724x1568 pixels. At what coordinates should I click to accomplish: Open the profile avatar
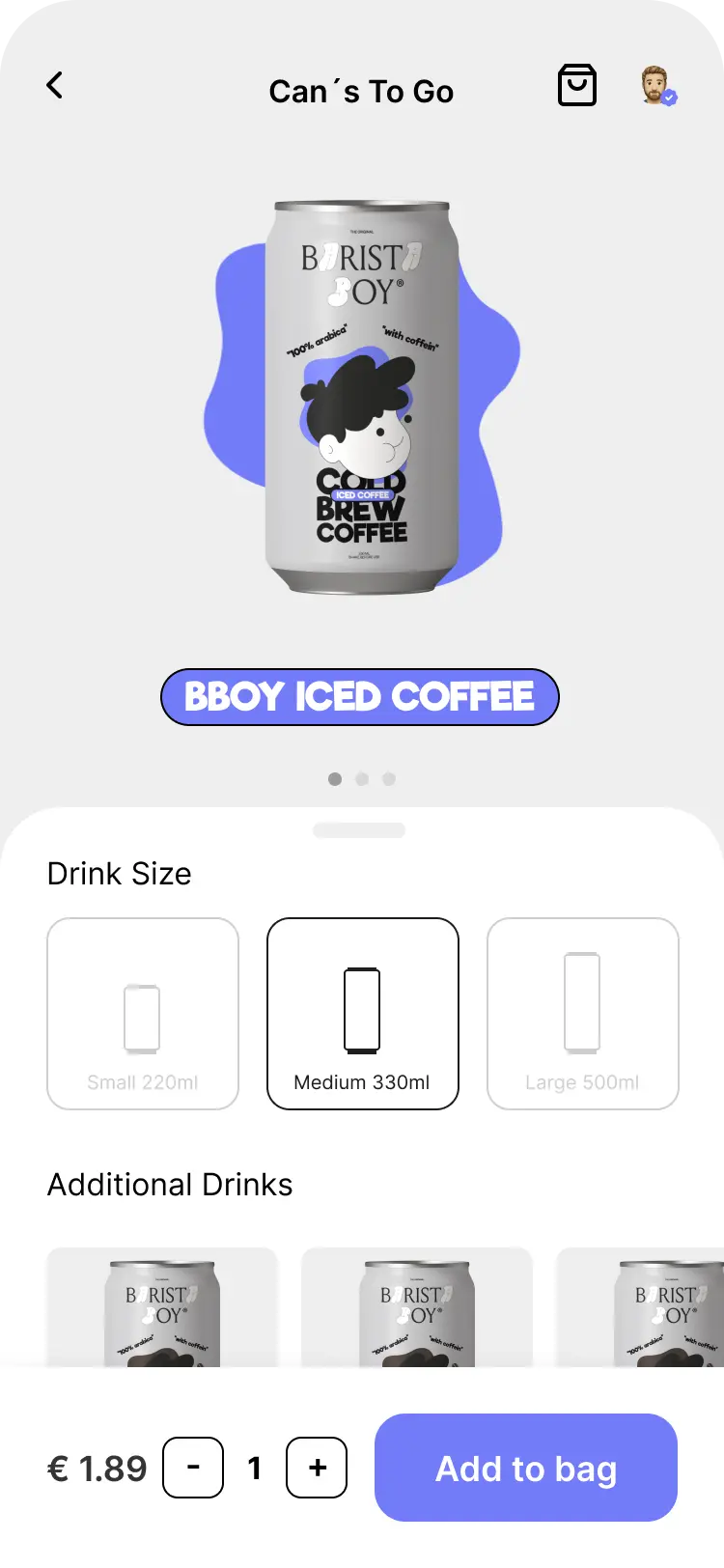click(658, 86)
